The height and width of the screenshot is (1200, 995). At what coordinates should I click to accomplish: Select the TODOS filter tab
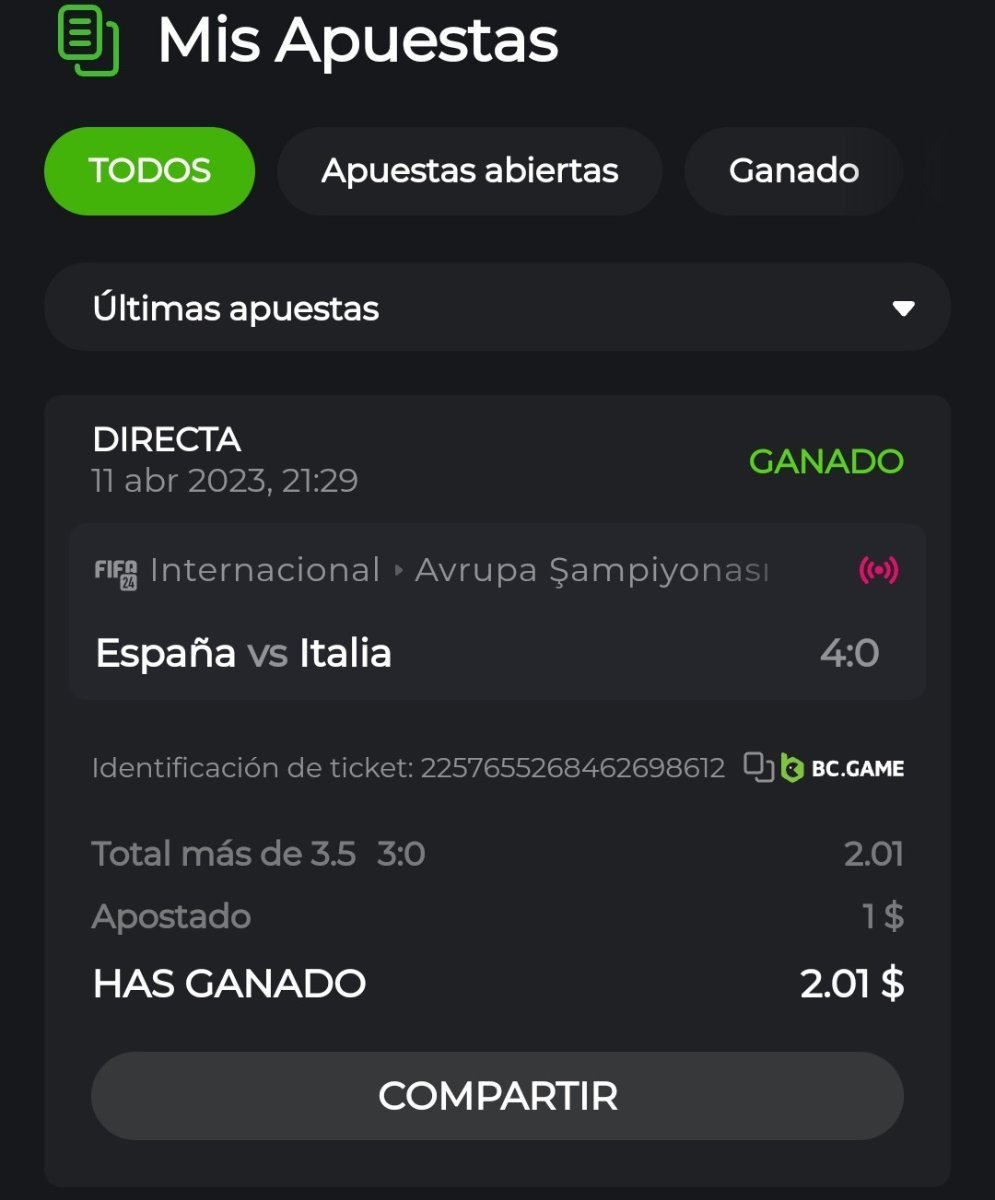point(150,171)
